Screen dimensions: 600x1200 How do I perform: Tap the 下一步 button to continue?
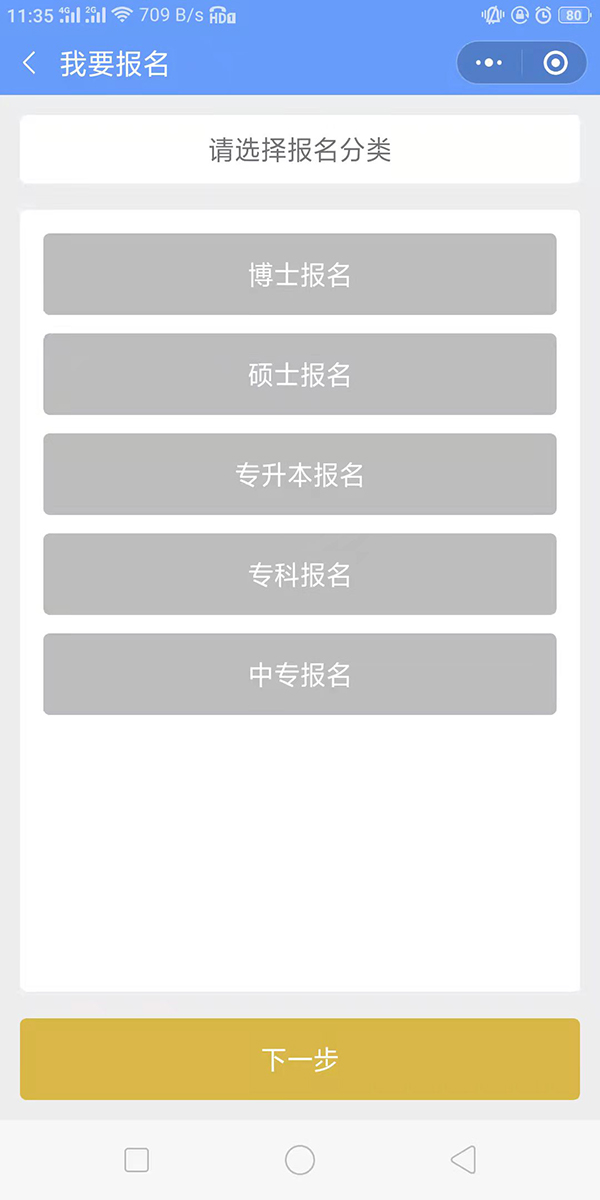[300, 1059]
